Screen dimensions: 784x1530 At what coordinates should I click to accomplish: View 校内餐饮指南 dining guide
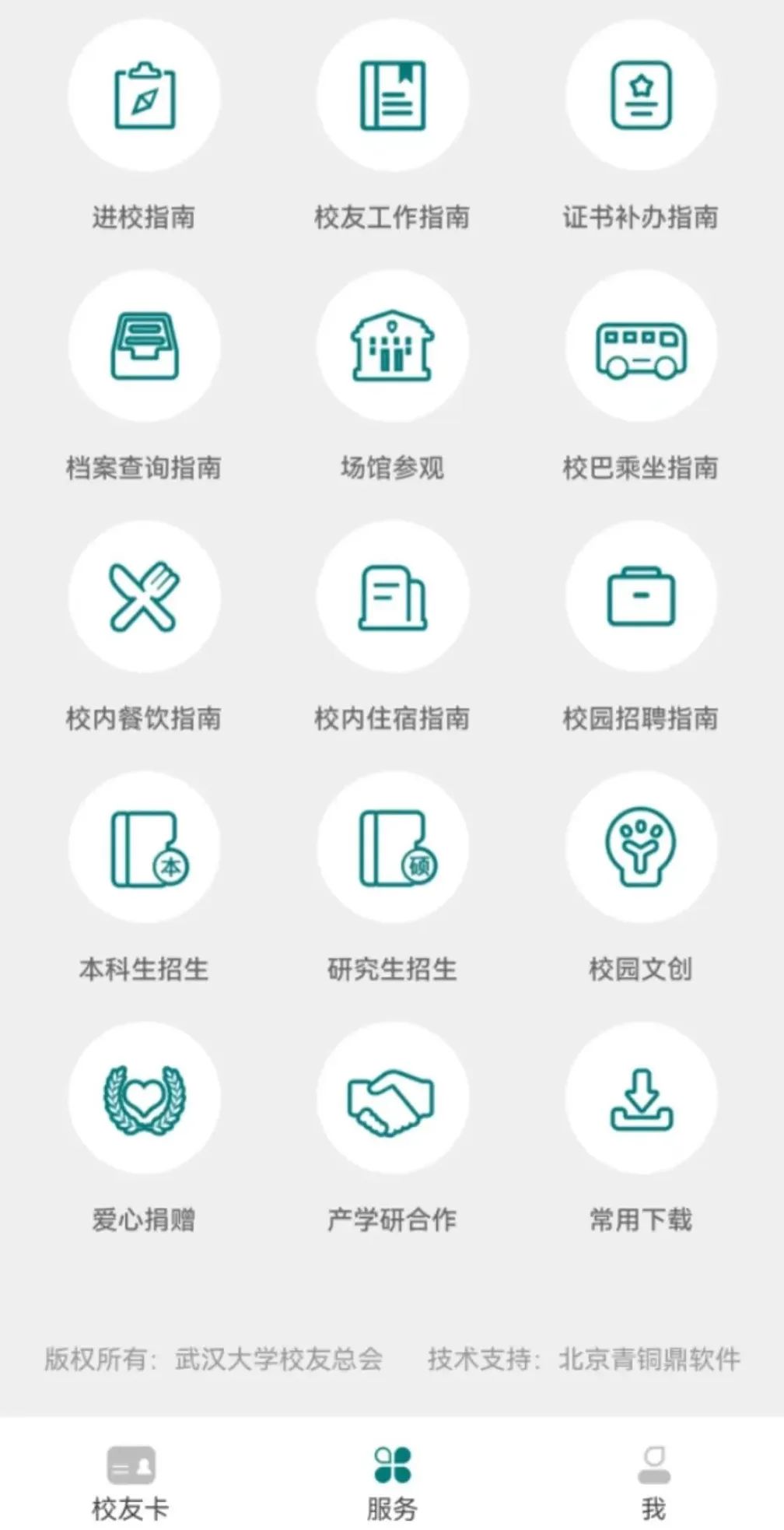(x=144, y=598)
